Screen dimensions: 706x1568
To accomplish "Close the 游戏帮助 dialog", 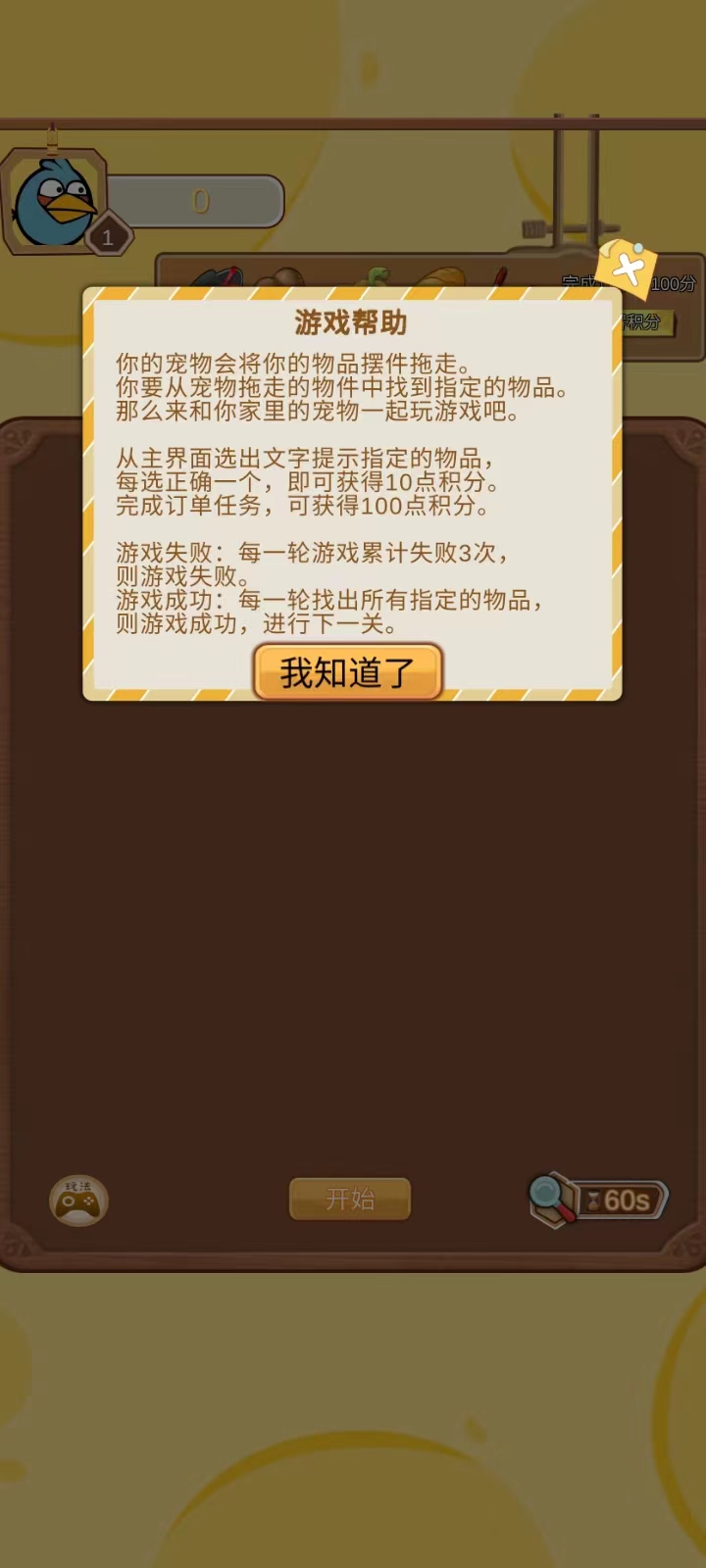I will tap(628, 266).
